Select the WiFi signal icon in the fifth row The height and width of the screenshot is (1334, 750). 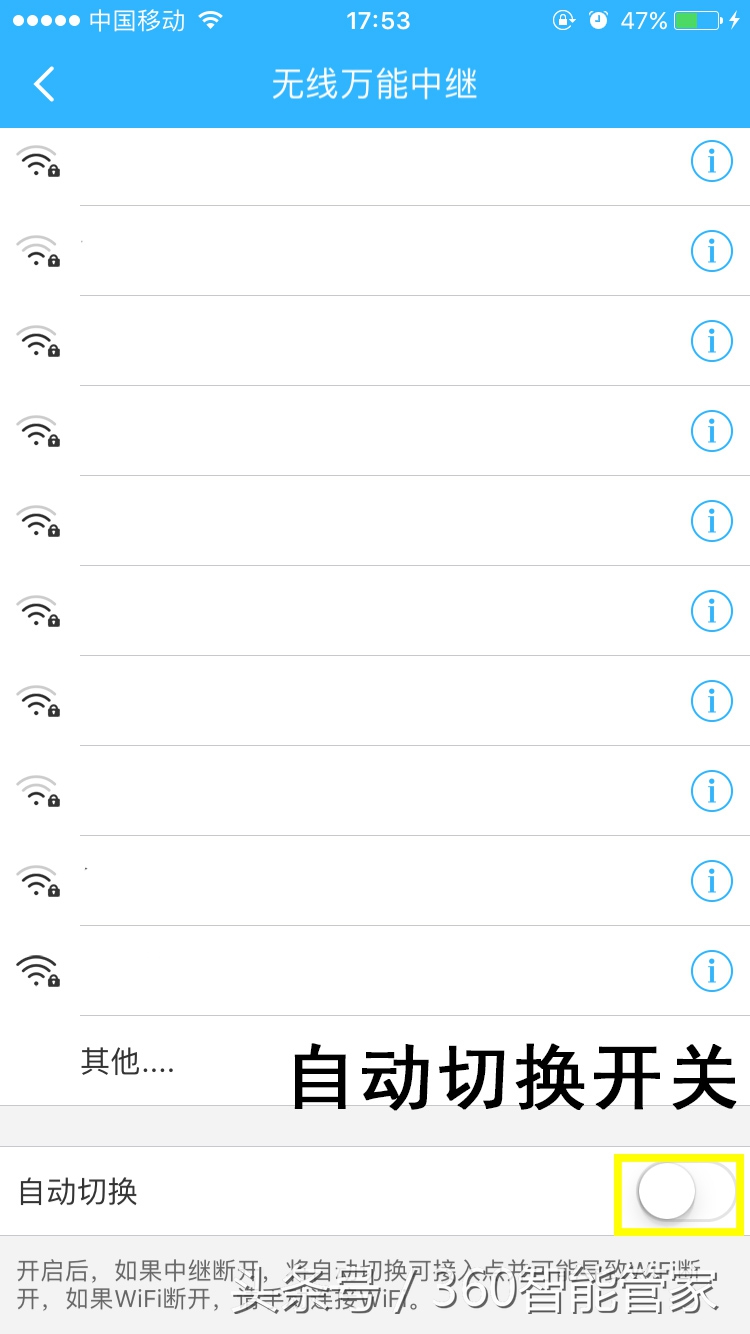tap(37, 521)
